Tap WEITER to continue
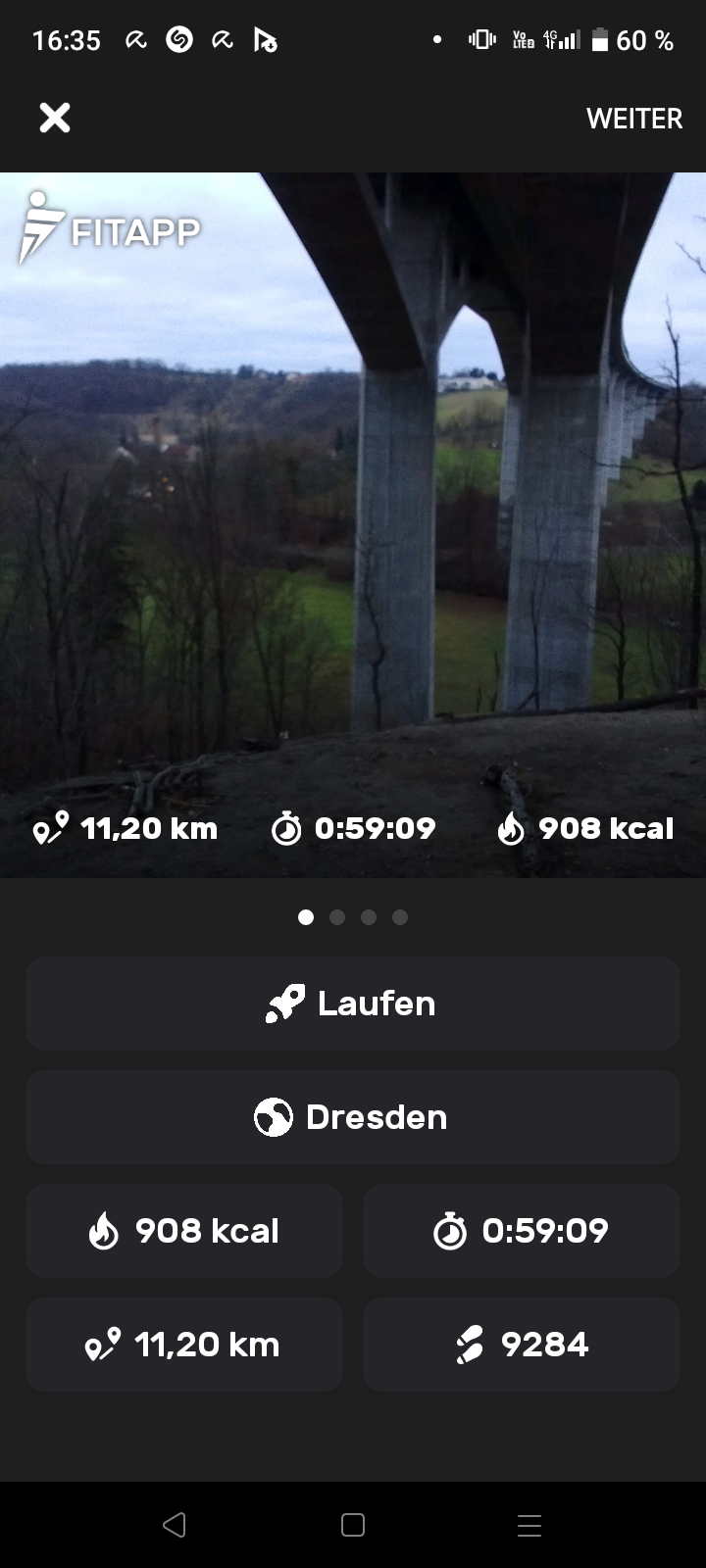 (633, 119)
